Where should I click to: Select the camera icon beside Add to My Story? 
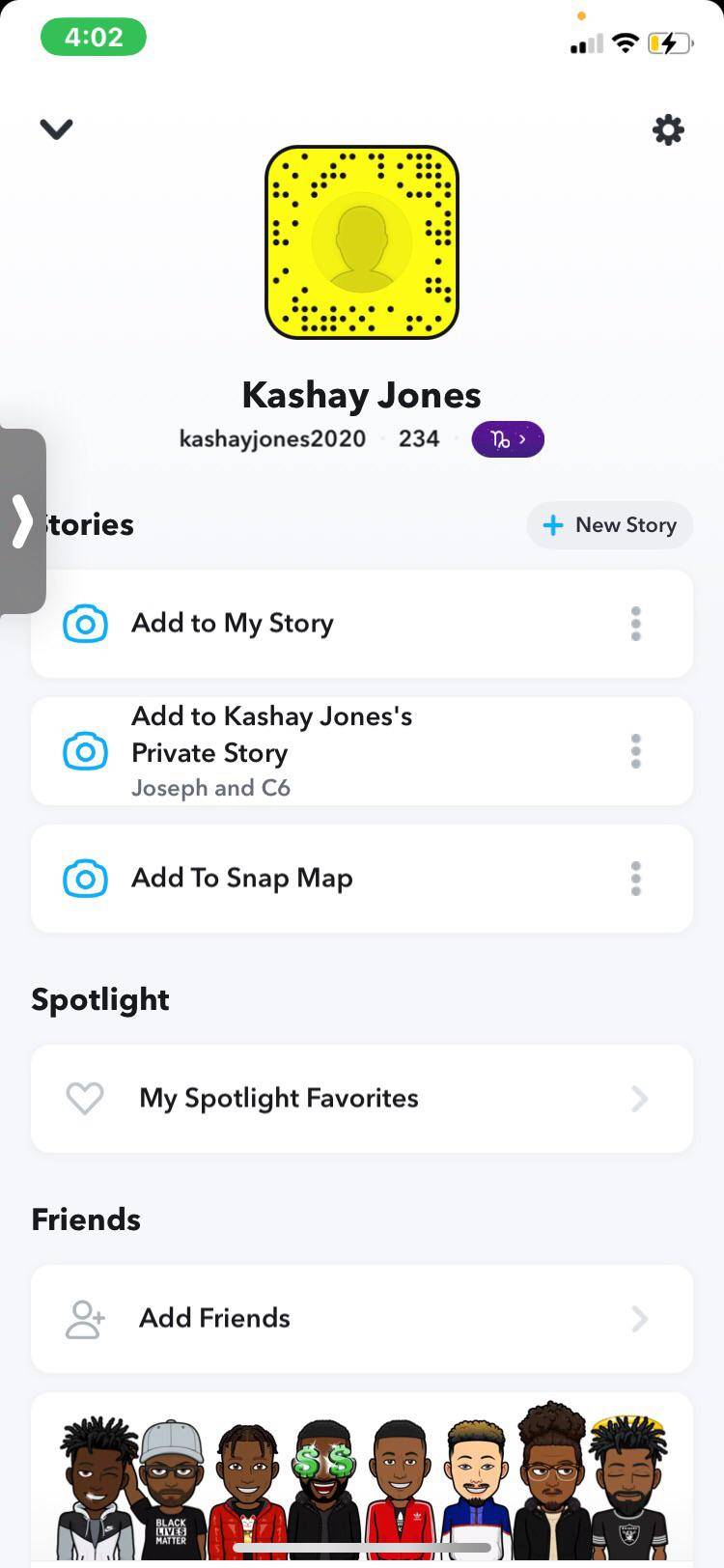pyautogui.click(x=85, y=624)
